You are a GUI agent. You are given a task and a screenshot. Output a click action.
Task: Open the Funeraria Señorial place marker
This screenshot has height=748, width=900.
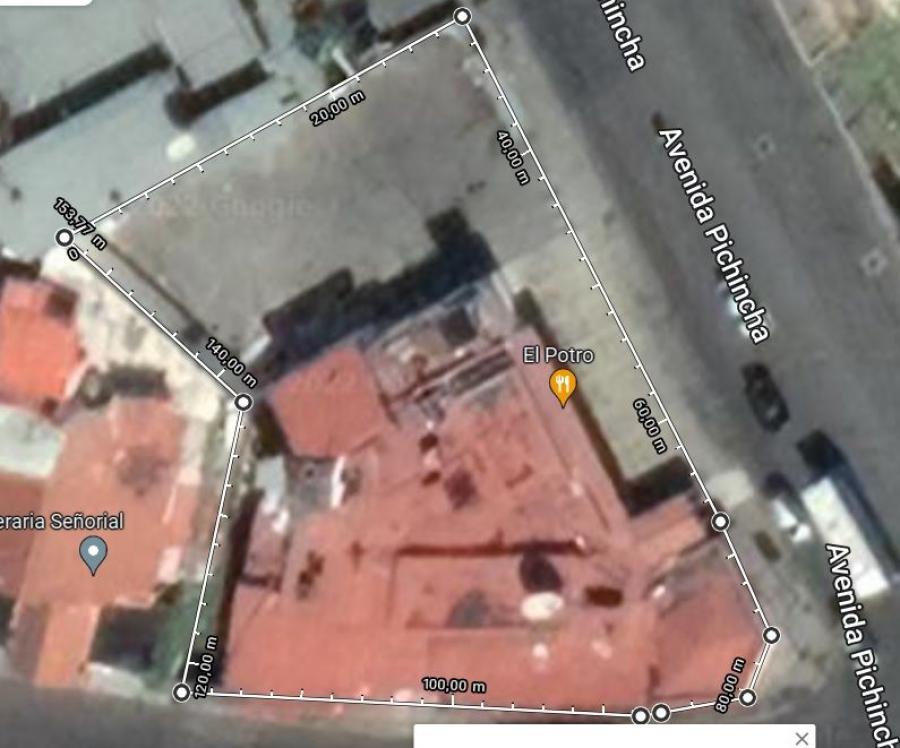(93, 553)
